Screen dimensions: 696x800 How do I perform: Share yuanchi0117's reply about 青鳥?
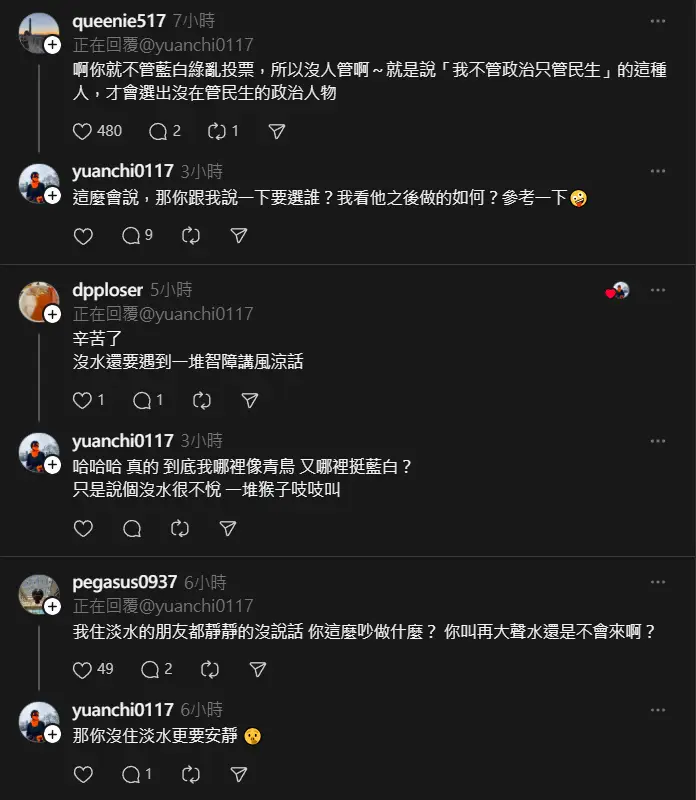228,528
